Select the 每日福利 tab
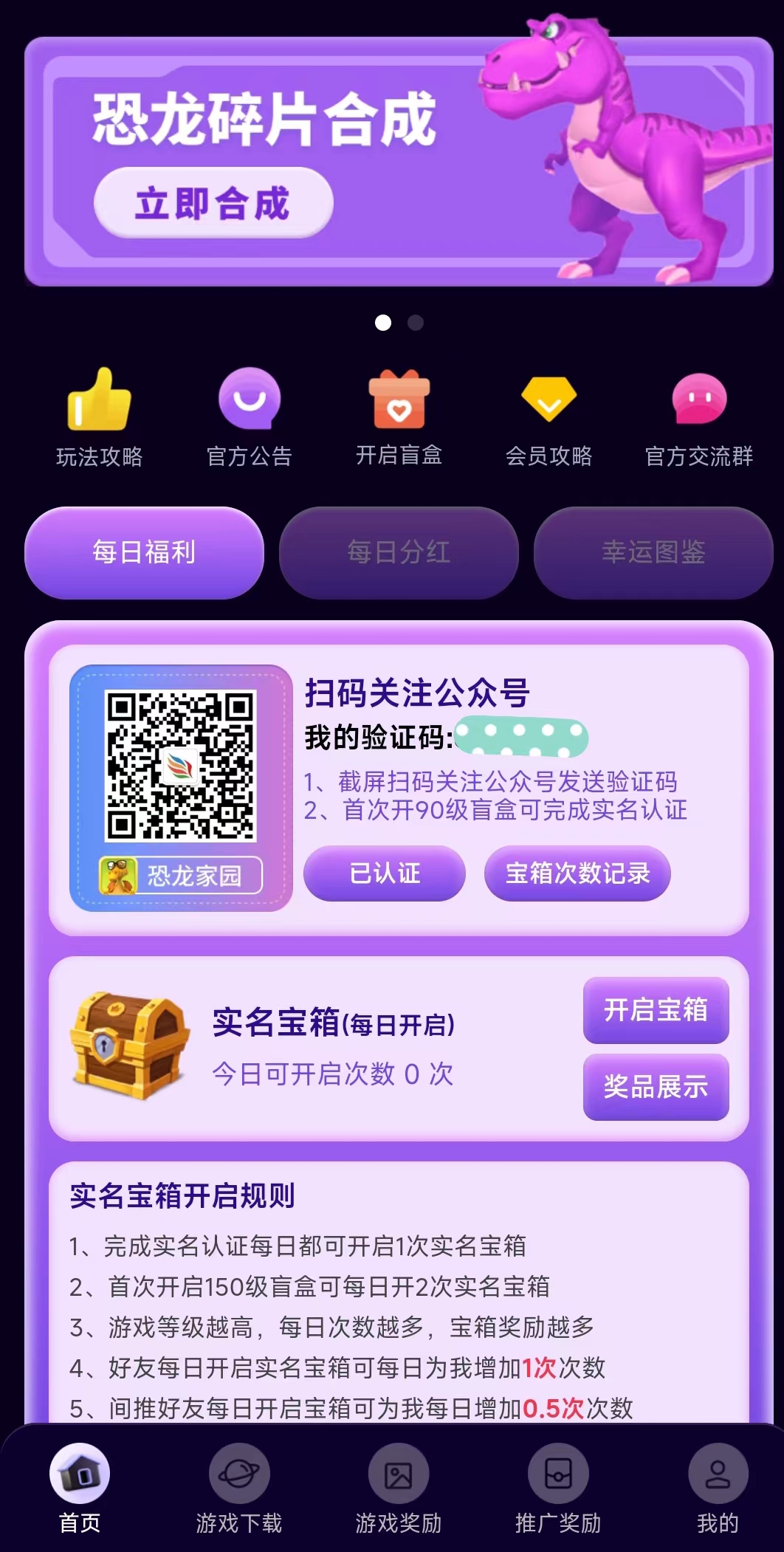784x1552 pixels. (144, 552)
